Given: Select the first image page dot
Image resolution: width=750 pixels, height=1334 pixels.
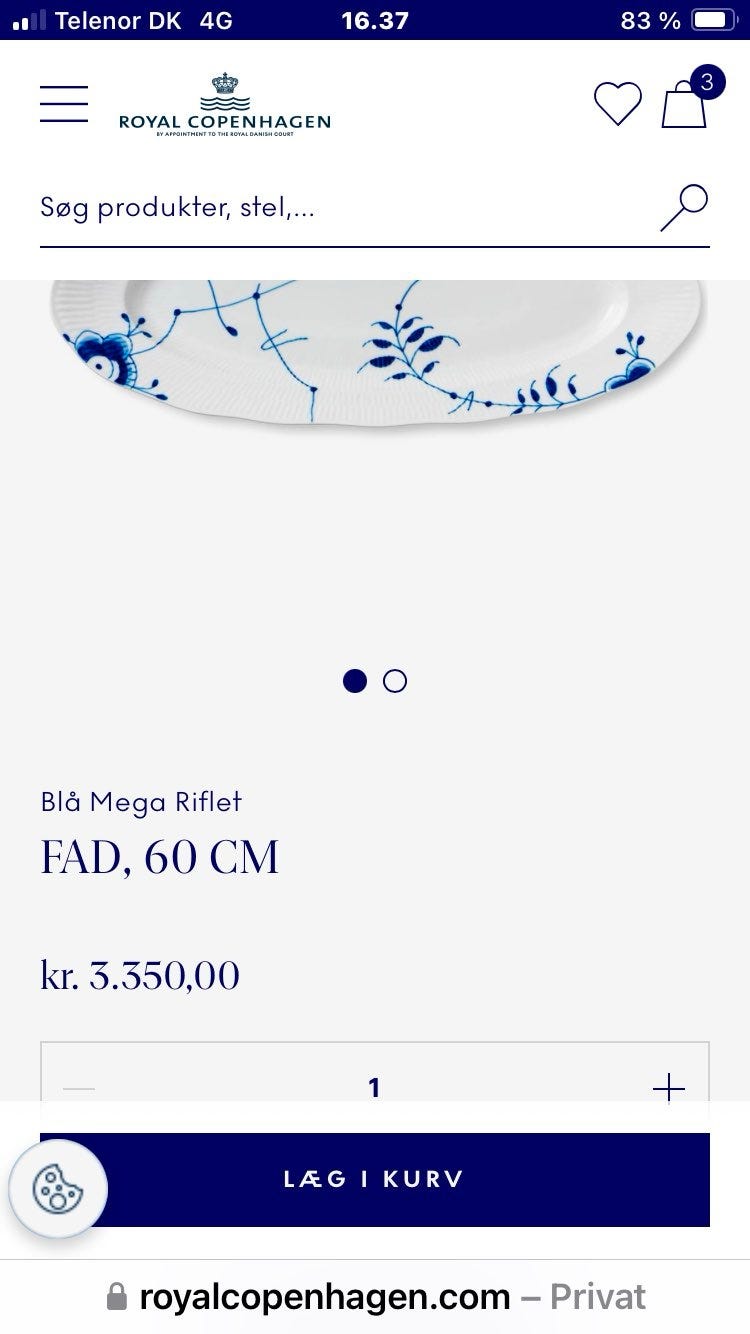Looking at the screenshot, I should click(355, 681).
